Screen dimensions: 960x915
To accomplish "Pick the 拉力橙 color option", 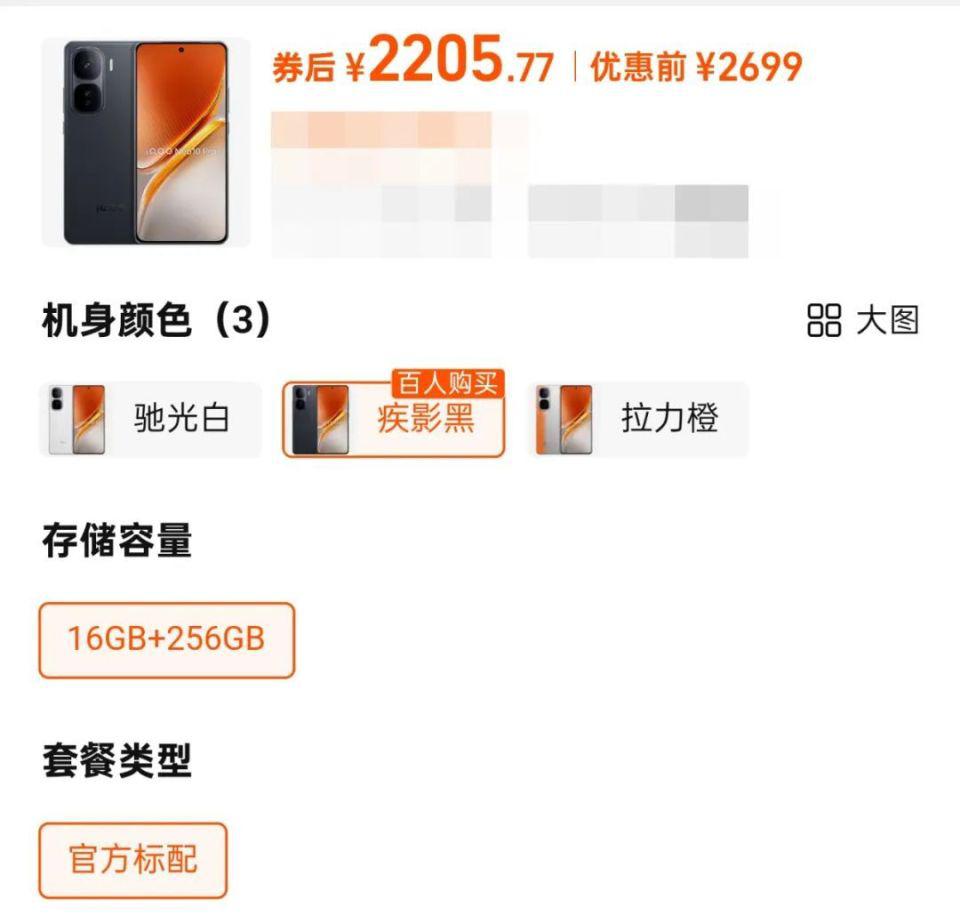I will [637, 420].
